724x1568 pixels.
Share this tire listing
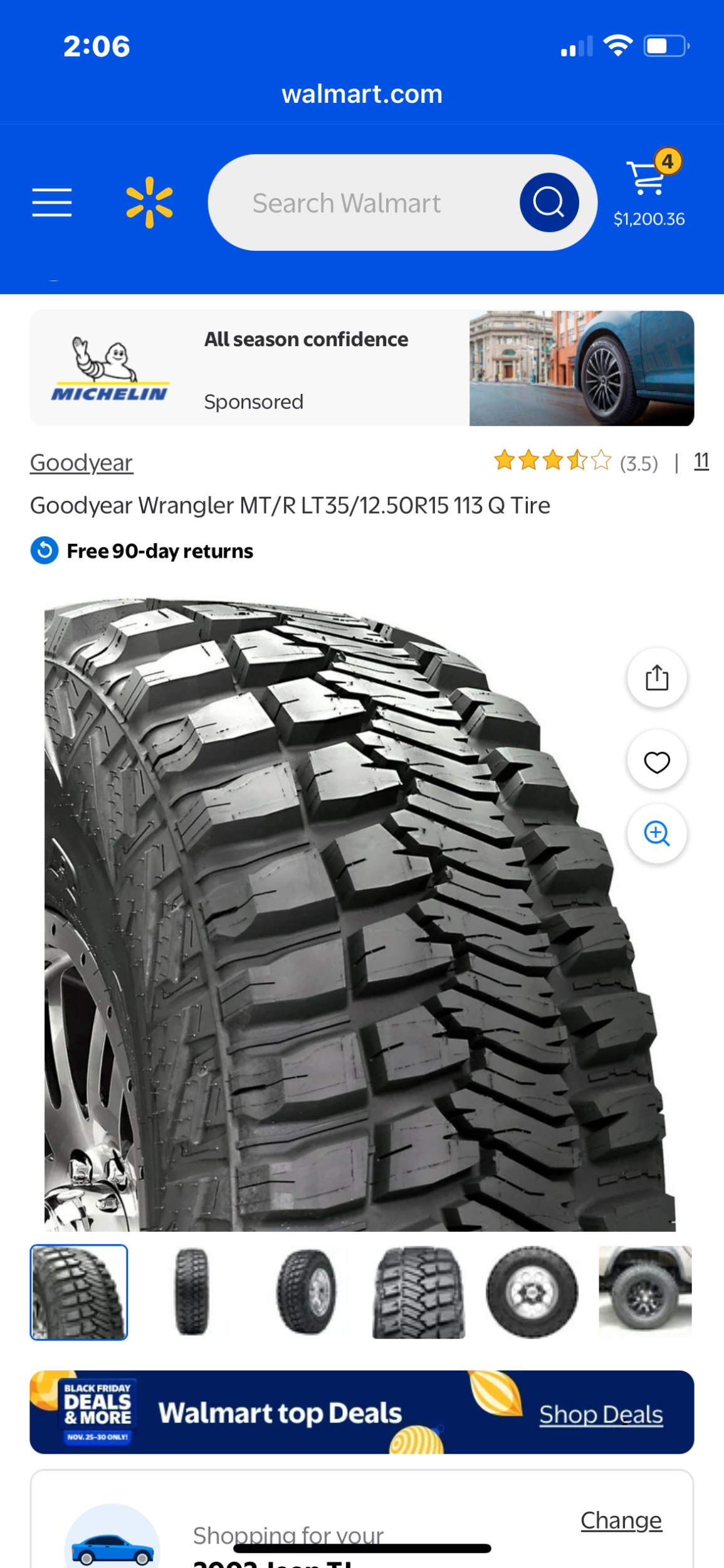tap(656, 678)
